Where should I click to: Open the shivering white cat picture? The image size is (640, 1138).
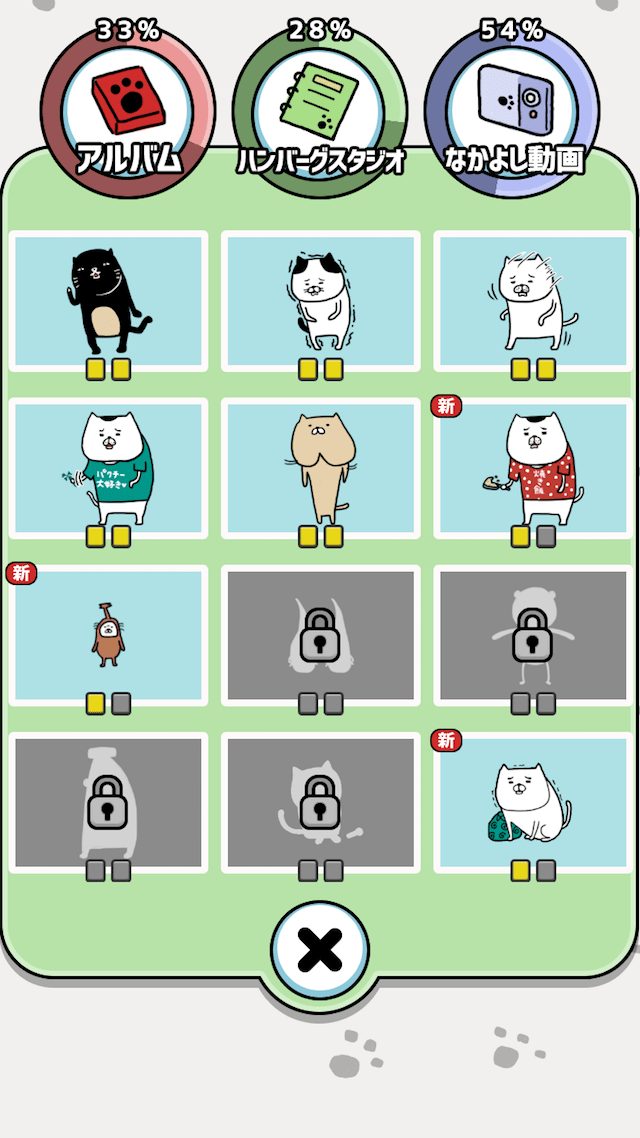tap(533, 302)
